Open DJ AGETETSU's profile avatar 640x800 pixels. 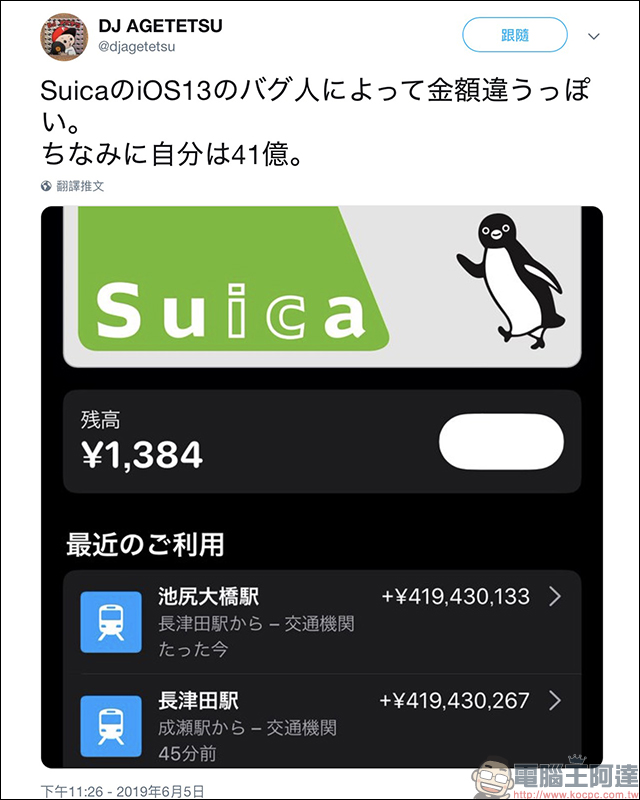(x=62, y=38)
